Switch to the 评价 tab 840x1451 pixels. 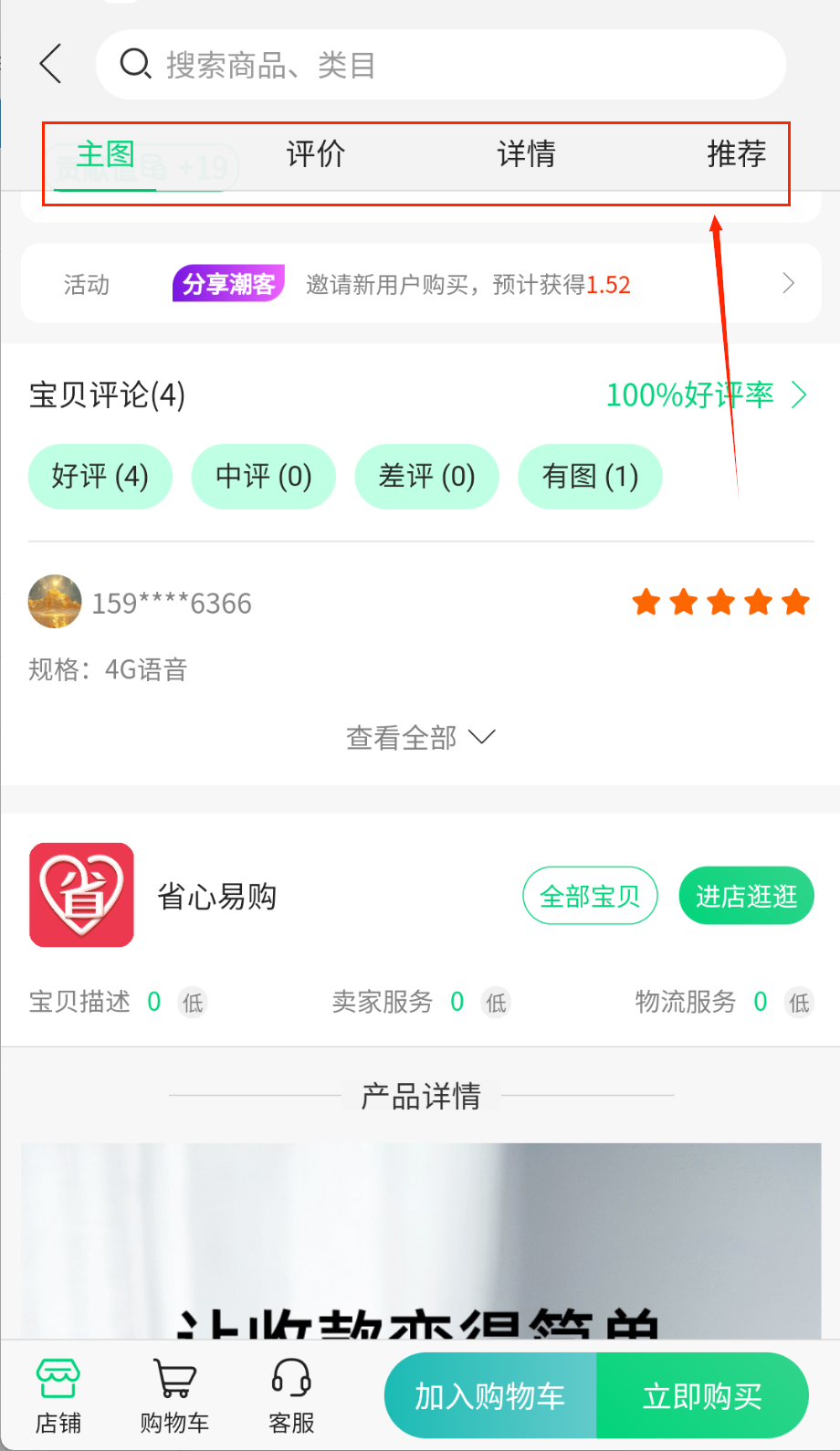[x=316, y=154]
